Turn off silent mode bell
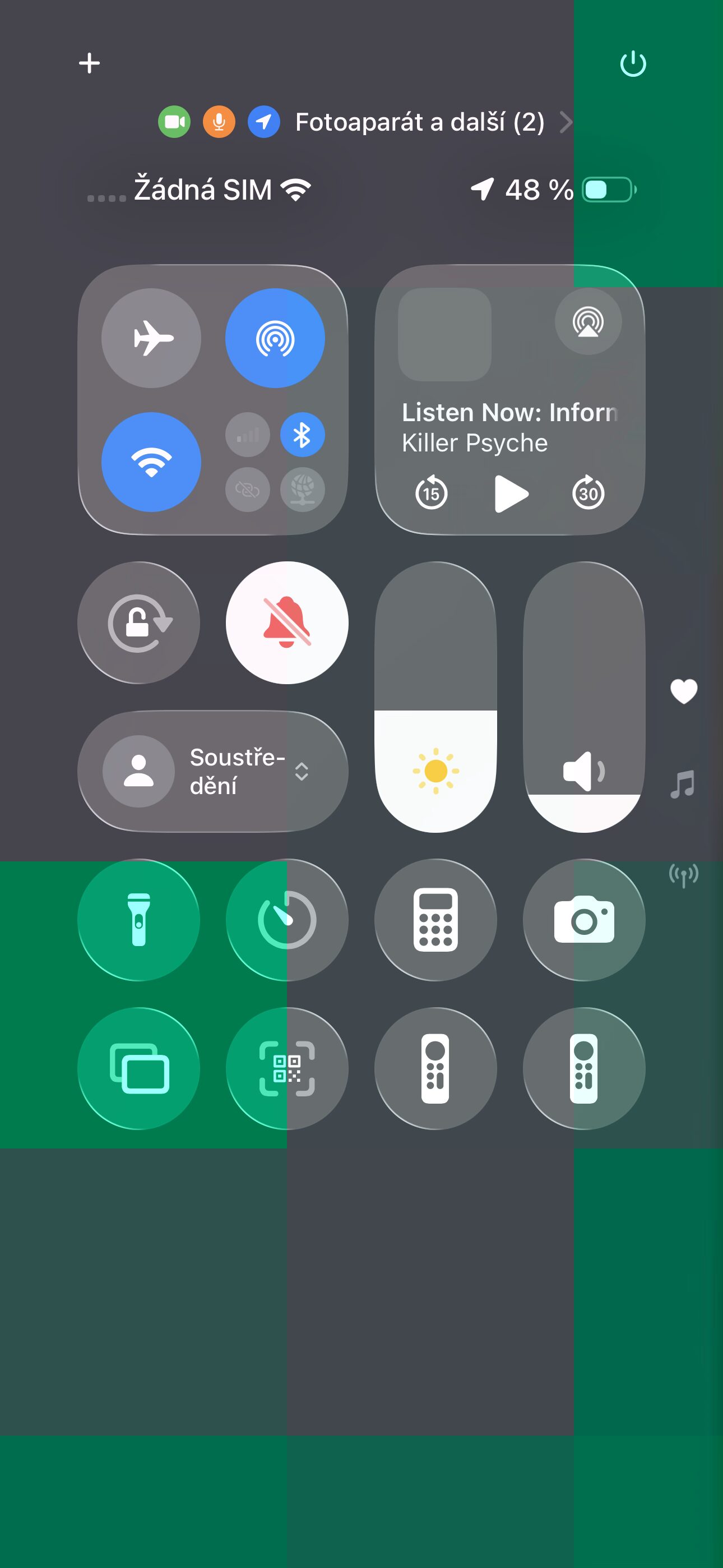The image size is (723, 1568). (x=288, y=622)
